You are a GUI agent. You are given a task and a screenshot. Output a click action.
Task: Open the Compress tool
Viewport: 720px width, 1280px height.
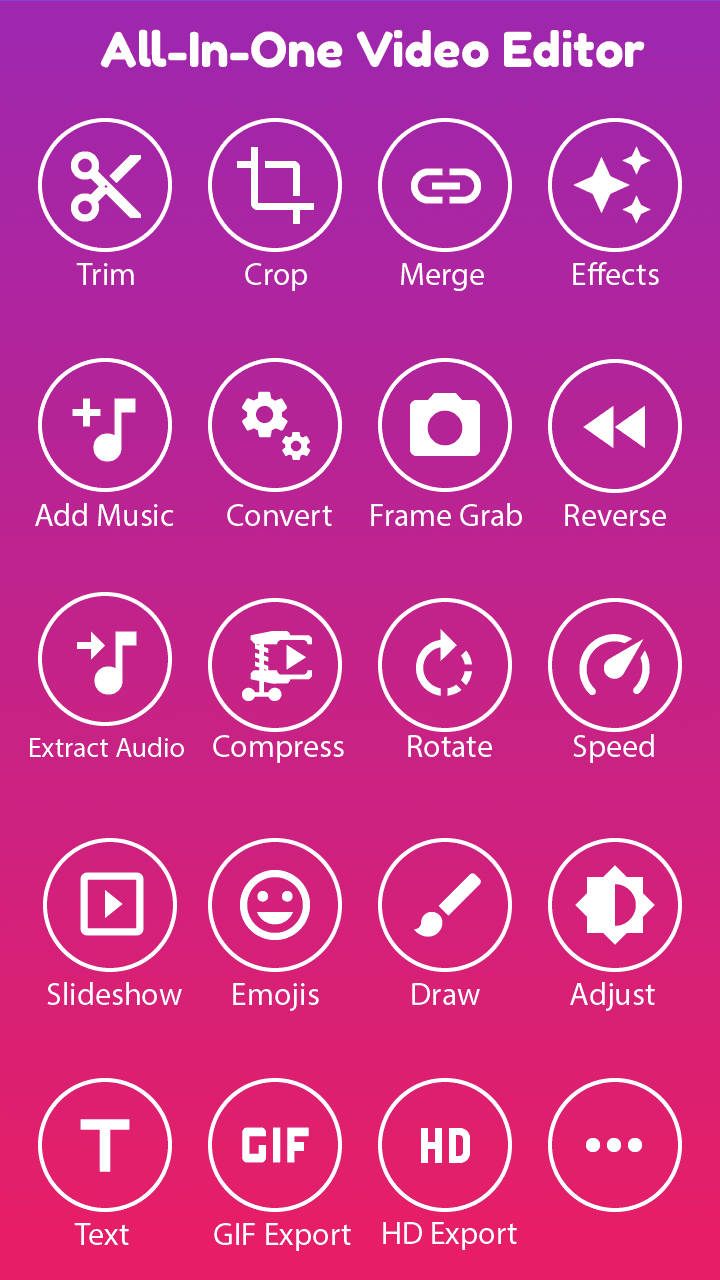[x=275, y=665]
